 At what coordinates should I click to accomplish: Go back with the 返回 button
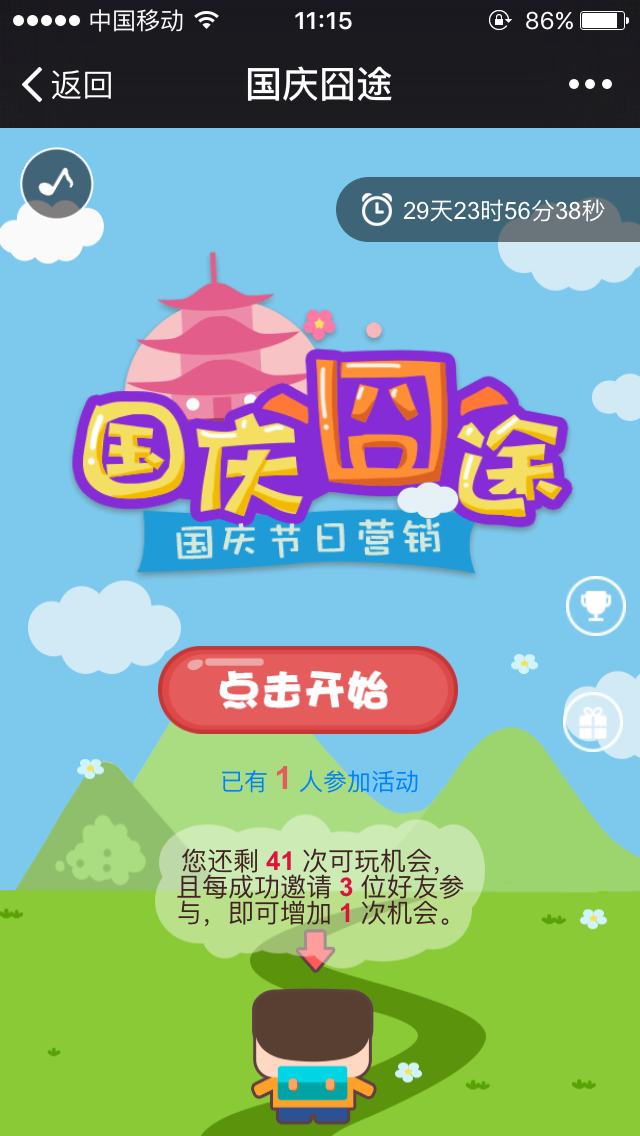tap(66, 85)
